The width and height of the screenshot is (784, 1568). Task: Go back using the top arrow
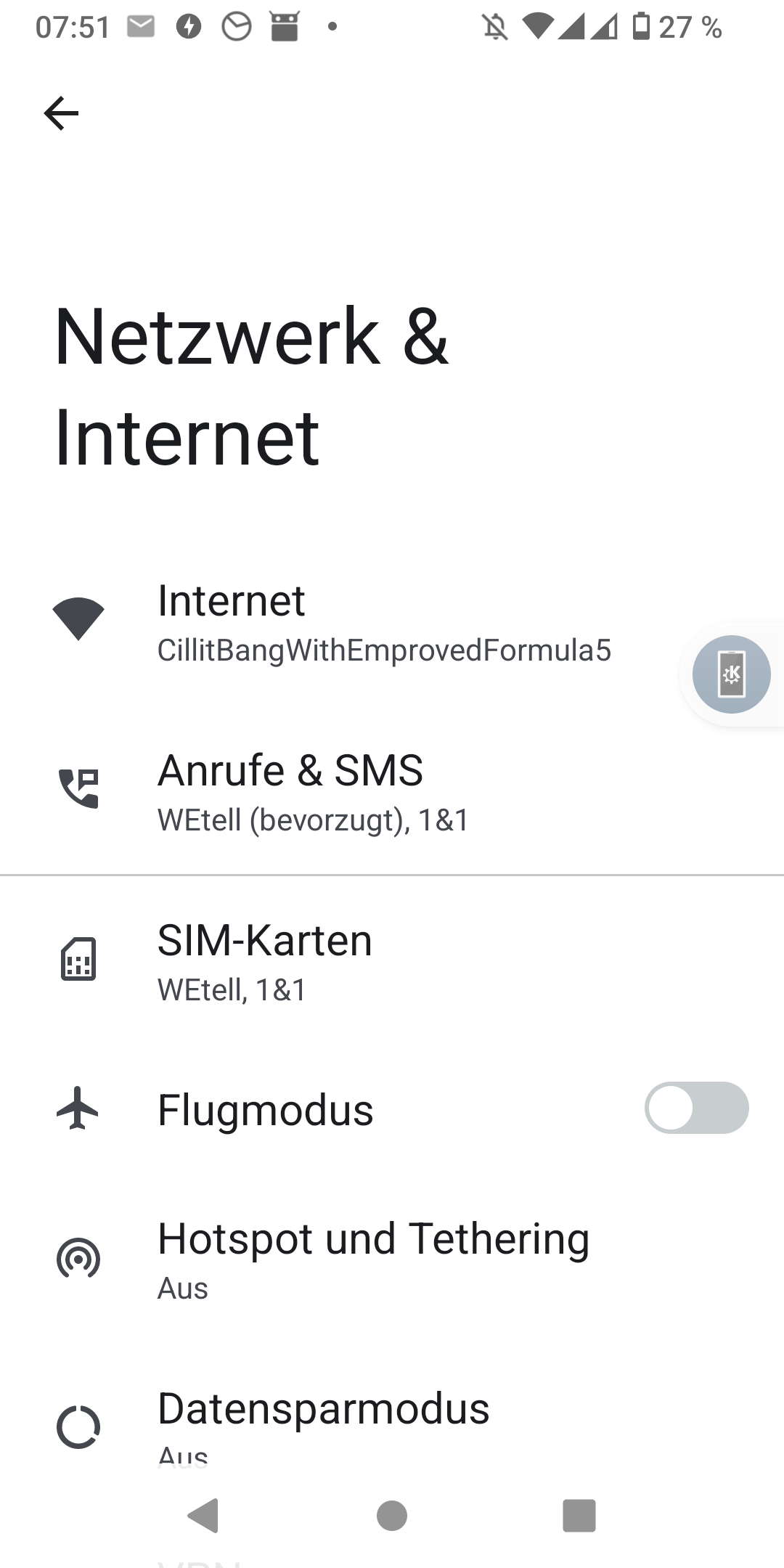point(61,113)
